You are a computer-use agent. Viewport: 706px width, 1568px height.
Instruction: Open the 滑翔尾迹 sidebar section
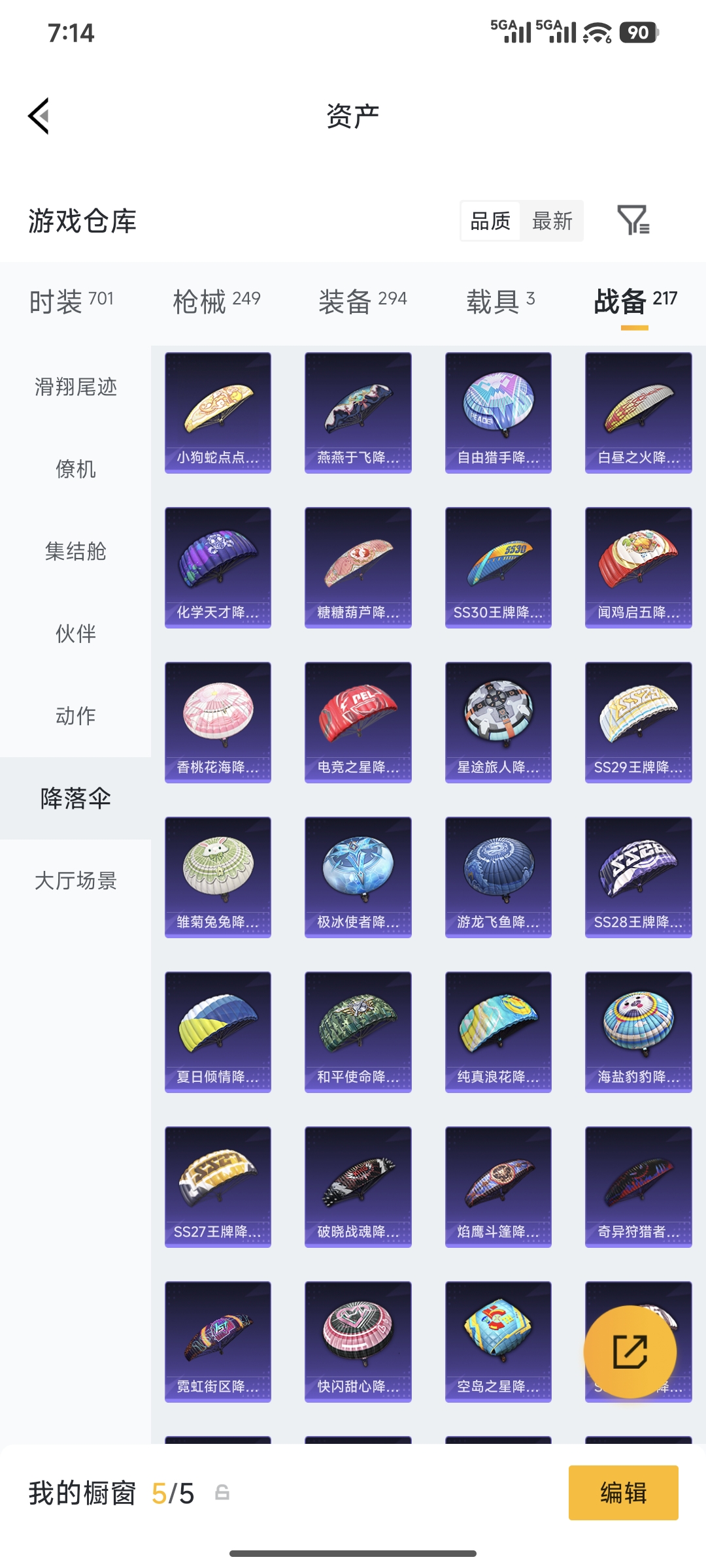tap(73, 387)
